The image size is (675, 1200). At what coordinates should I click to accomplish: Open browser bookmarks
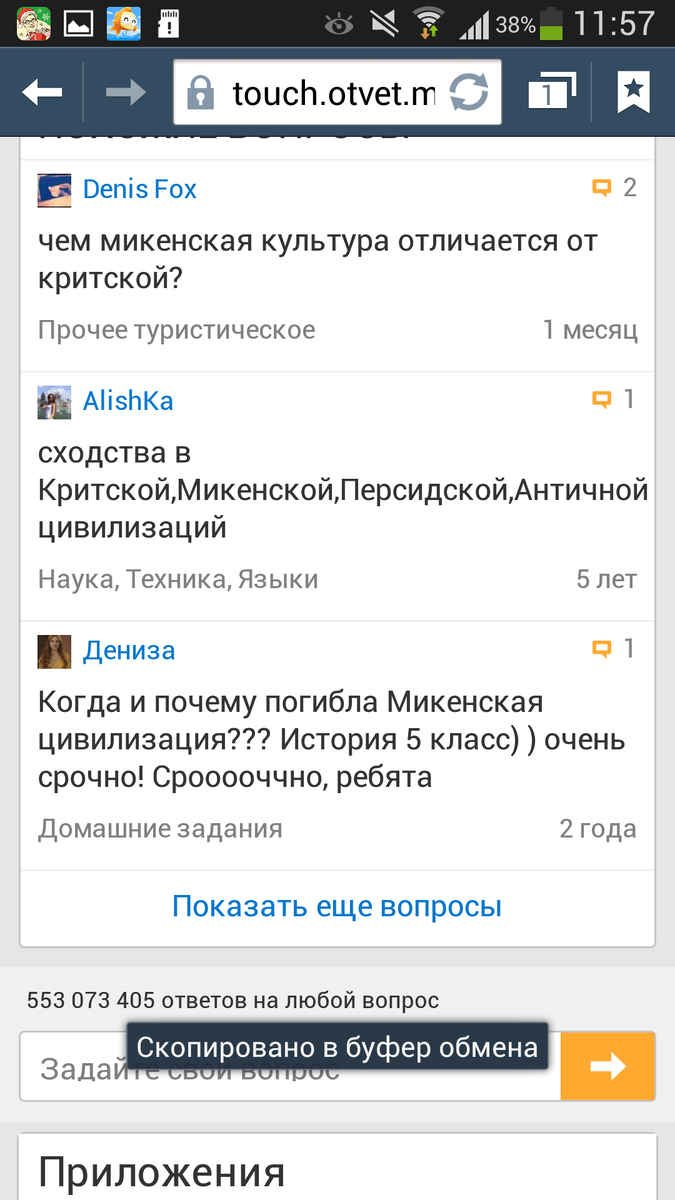click(x=633, y=93)
